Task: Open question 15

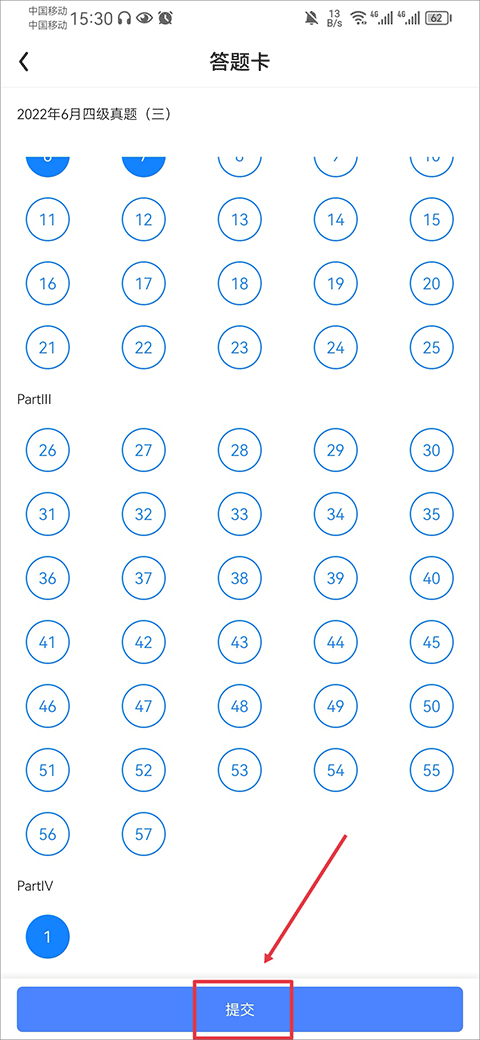Action: (432, 220)
